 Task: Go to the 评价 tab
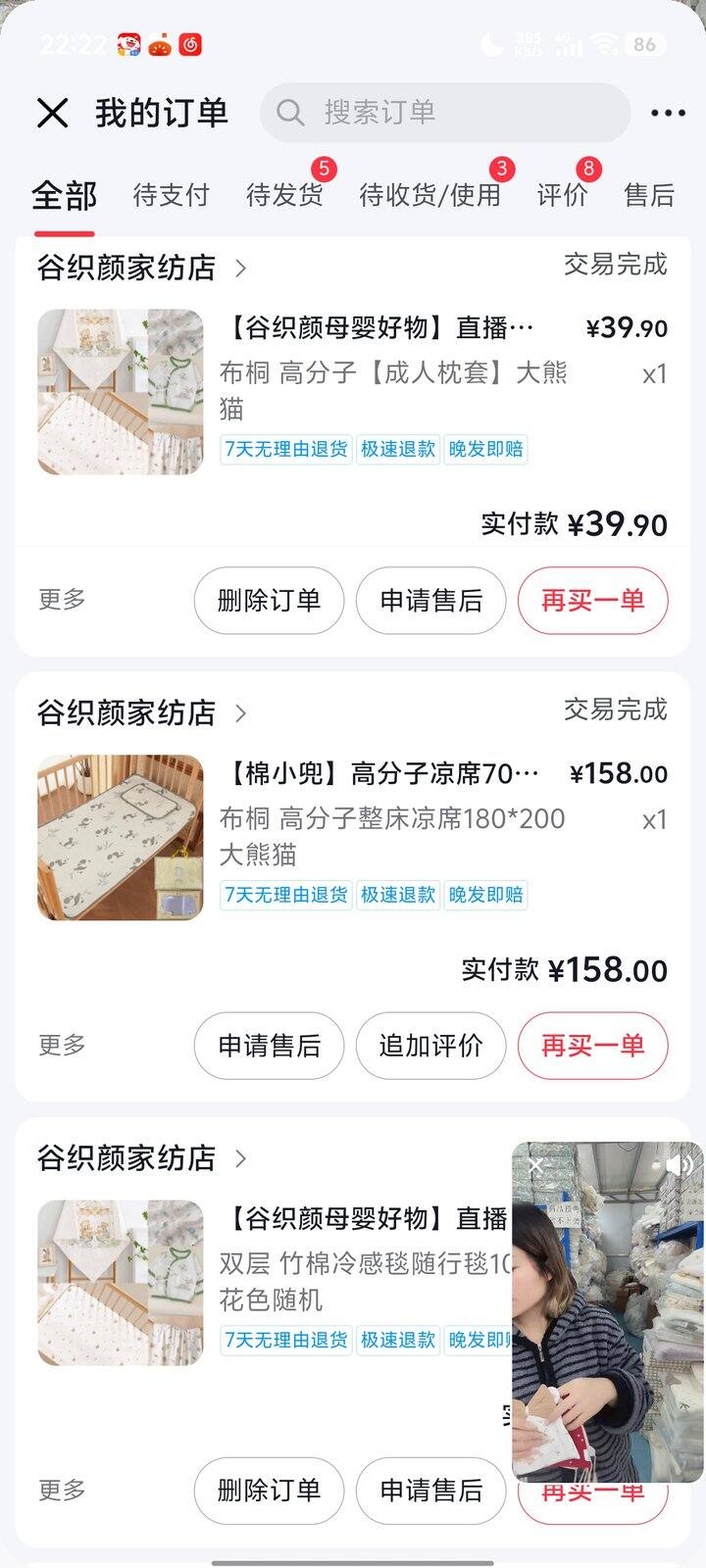[x=562, y=195]
